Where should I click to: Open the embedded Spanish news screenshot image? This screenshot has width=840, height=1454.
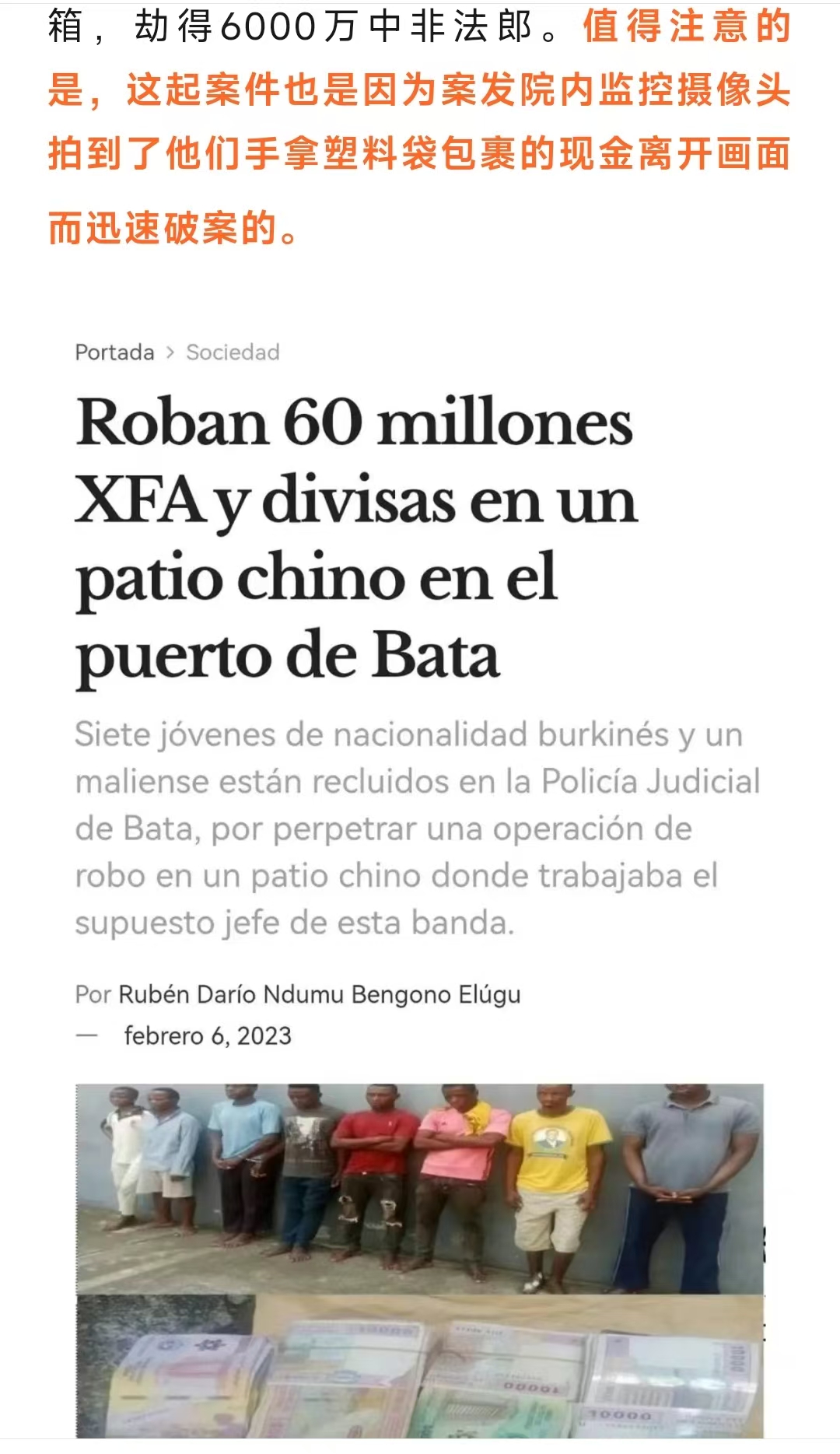[x=420, y=875]
